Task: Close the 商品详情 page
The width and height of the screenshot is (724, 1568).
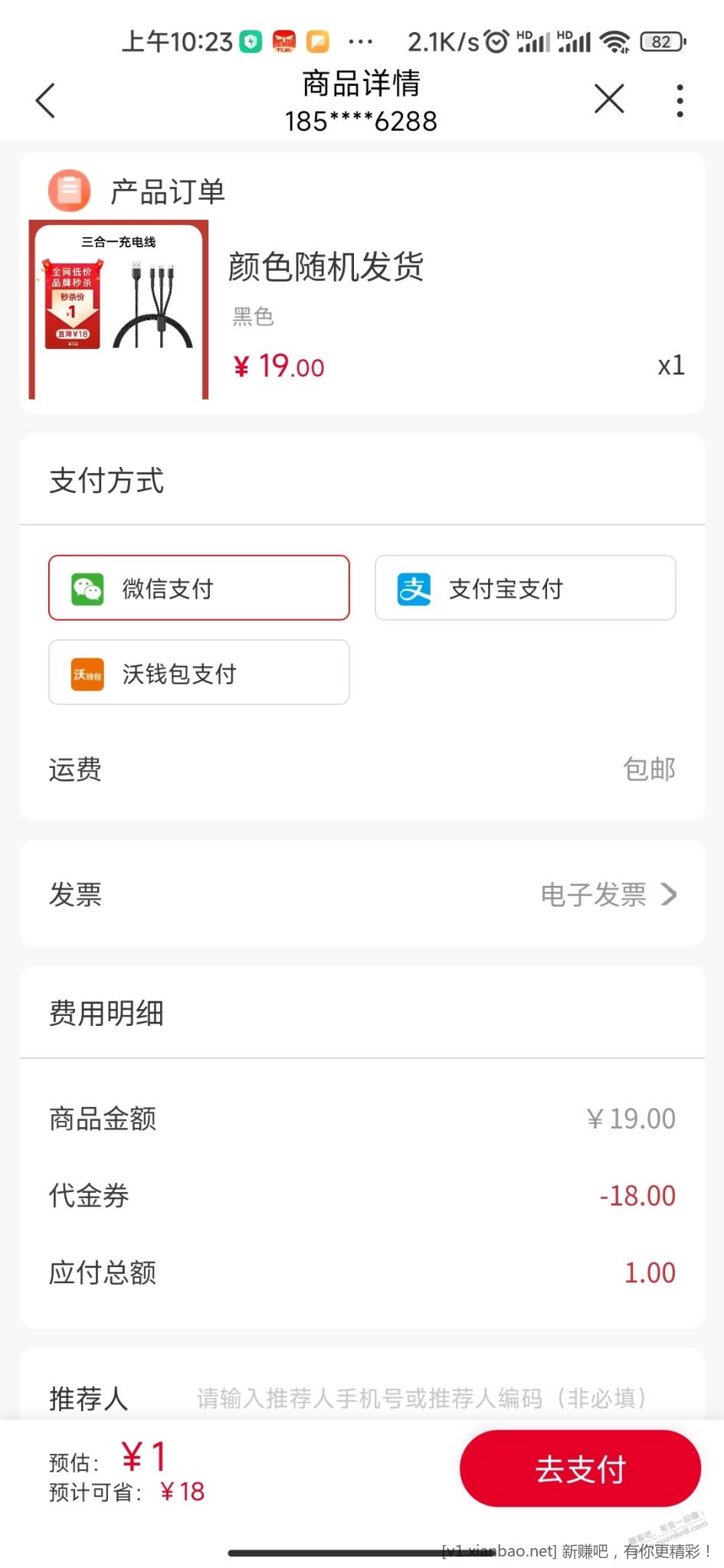Action: tap(609, 100)
